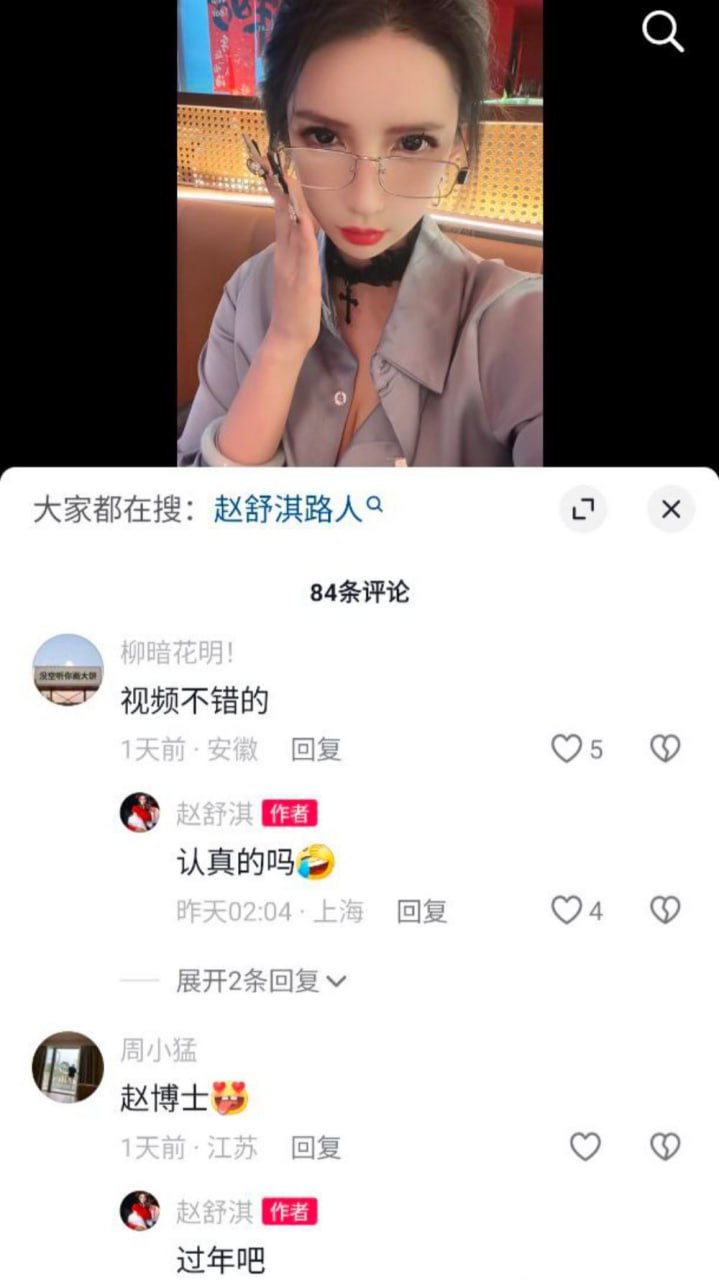Like 周小猛's comment 赵博士
719x1280 pixels.
pos(585,1146)
